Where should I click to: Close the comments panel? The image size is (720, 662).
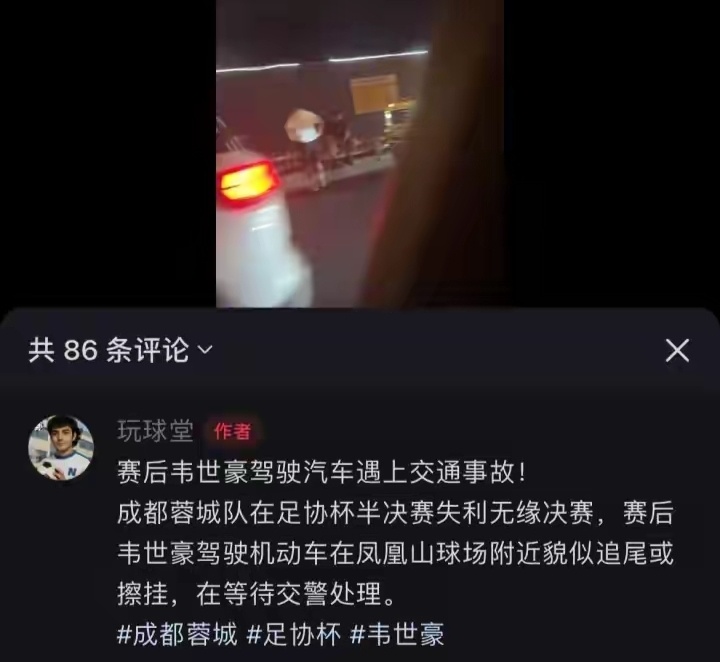tap(677, 350)
